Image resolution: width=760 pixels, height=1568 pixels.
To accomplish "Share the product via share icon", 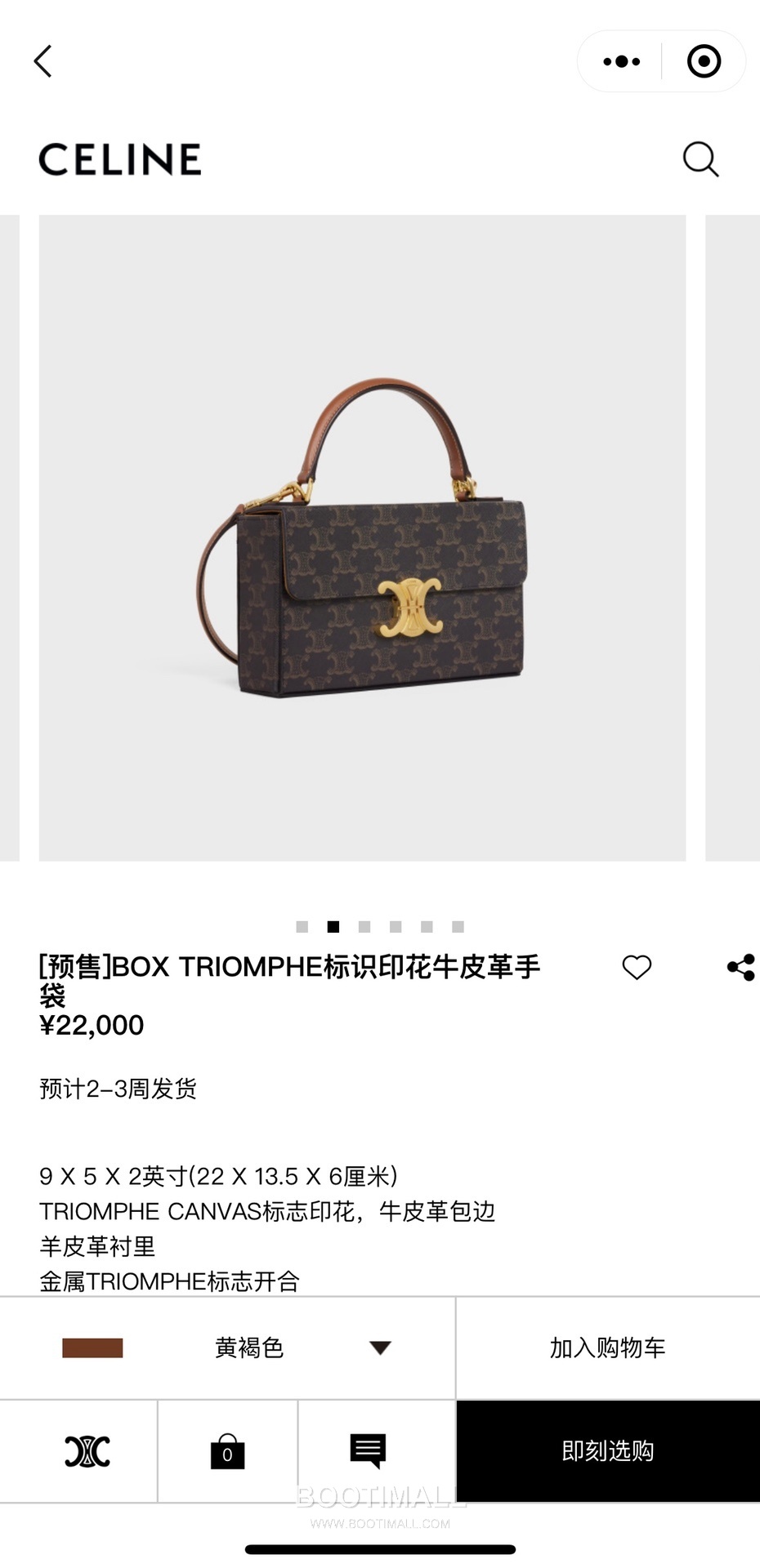I will click(740, 966).
